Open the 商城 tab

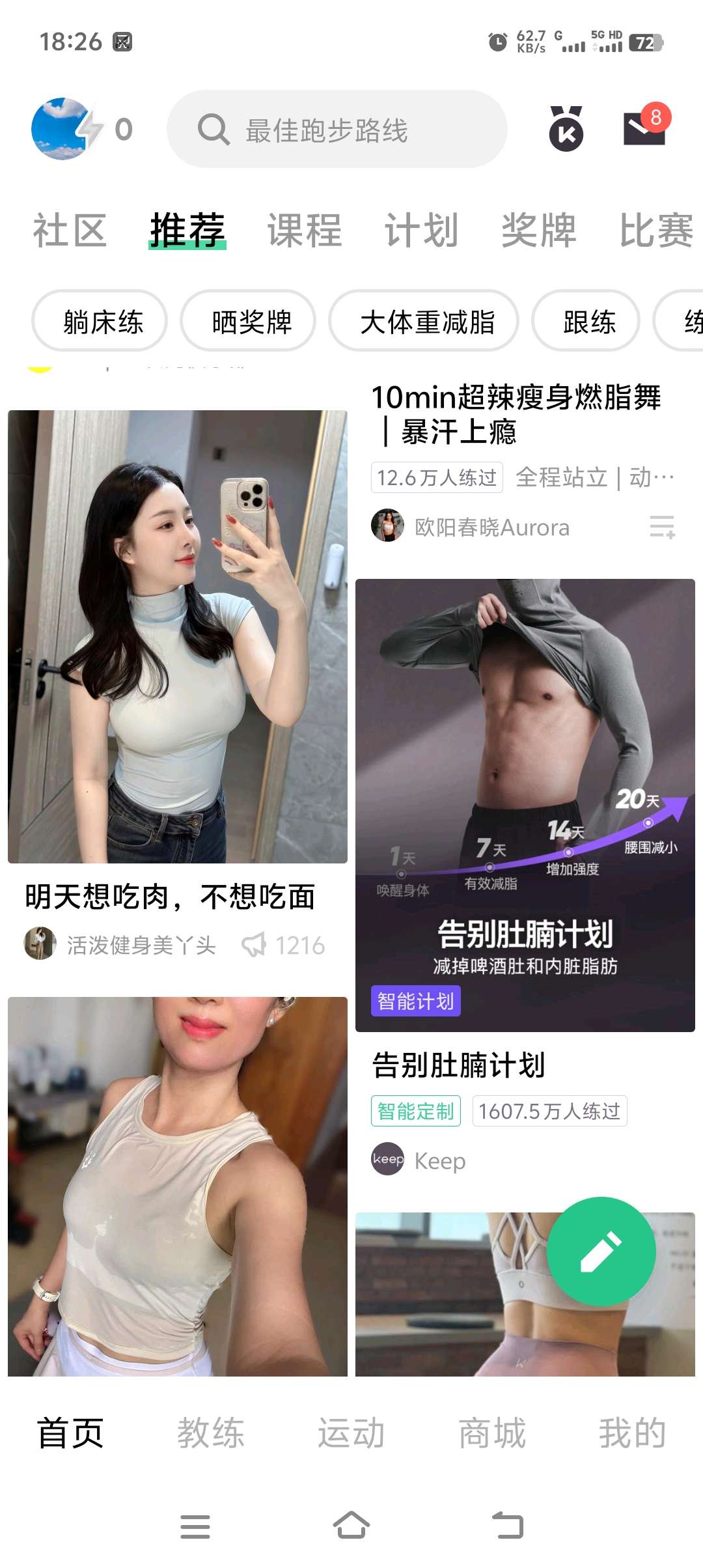click(x=492, y=1433)
